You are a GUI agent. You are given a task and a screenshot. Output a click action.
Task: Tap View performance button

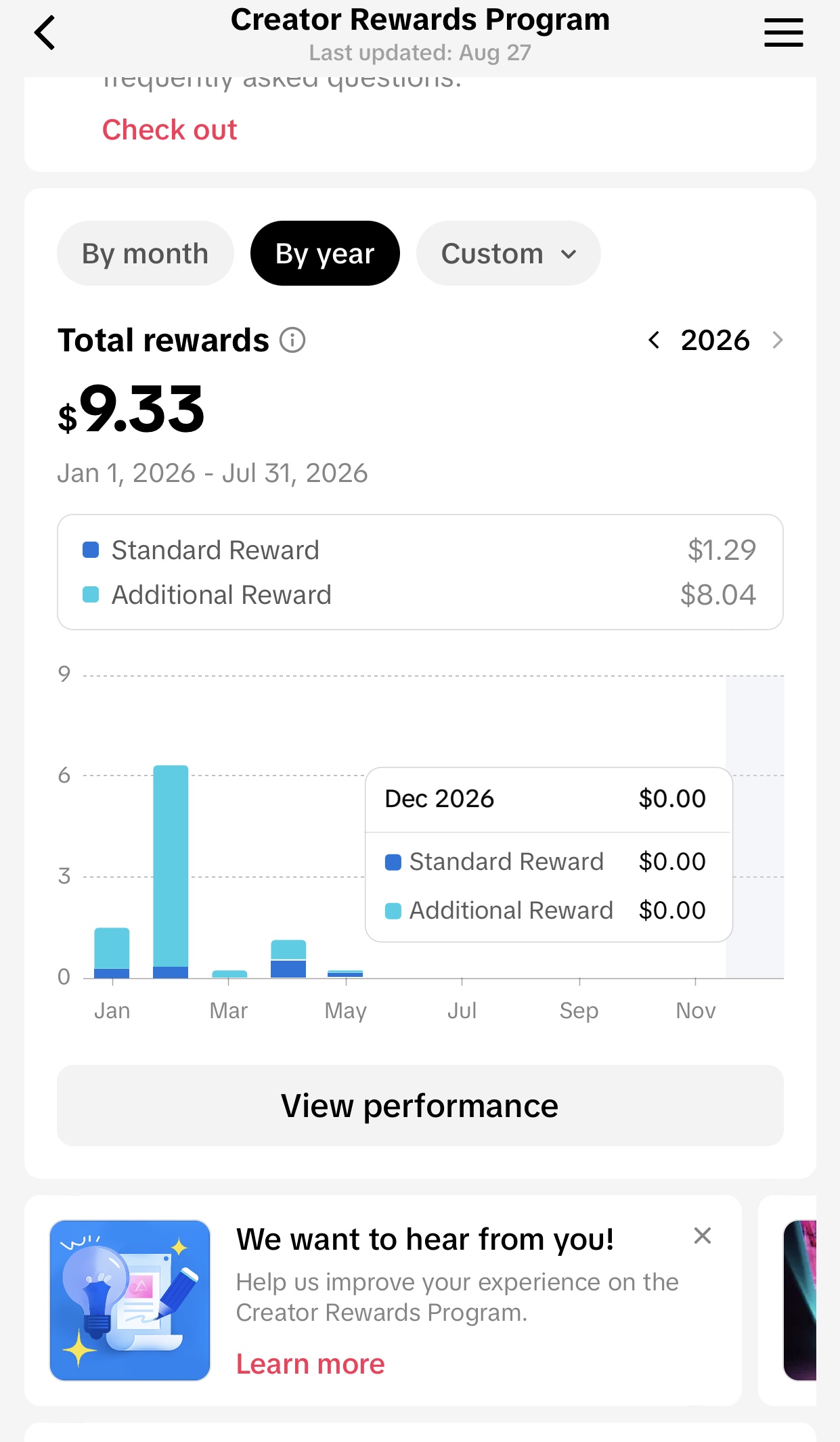420,1106
